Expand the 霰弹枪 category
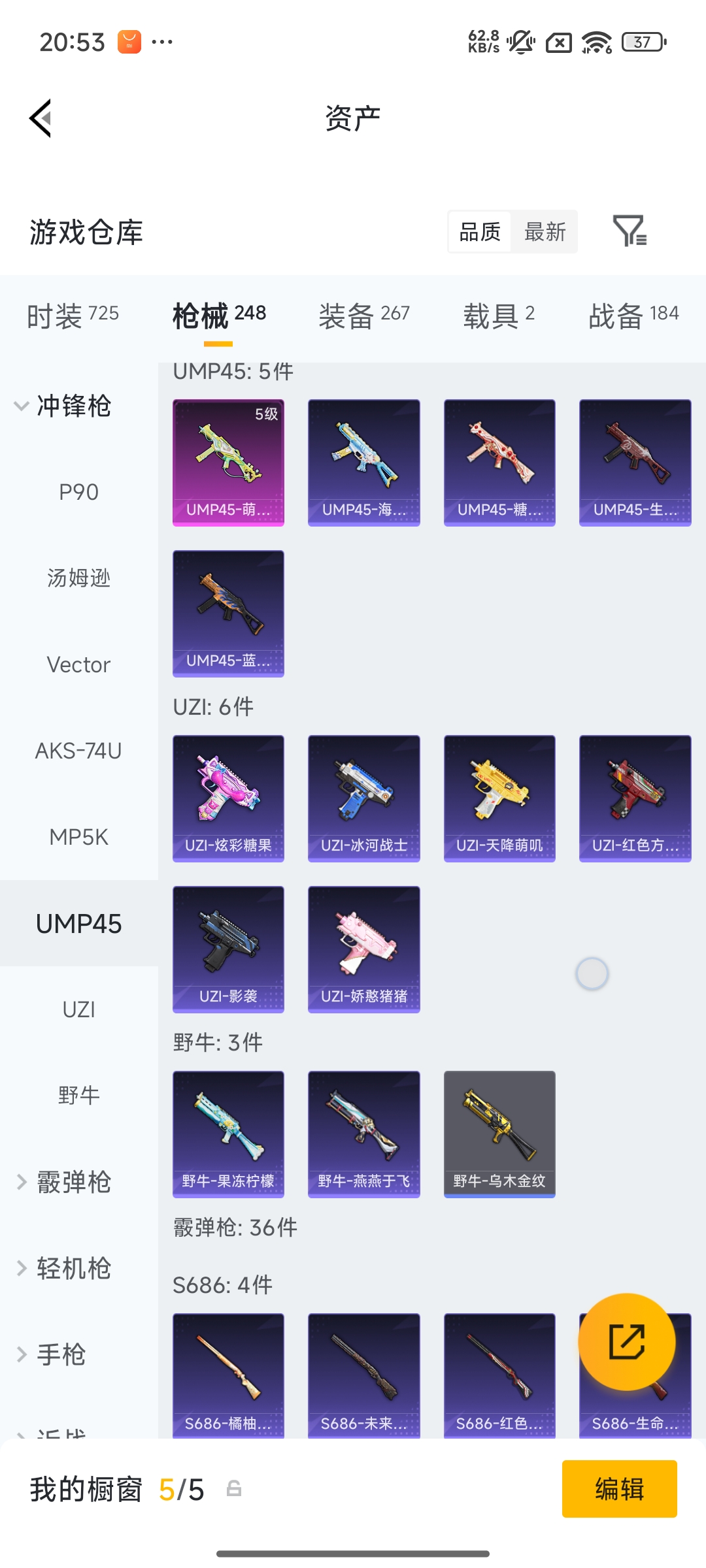The image size is (706, 1568). pos(63,1182)
